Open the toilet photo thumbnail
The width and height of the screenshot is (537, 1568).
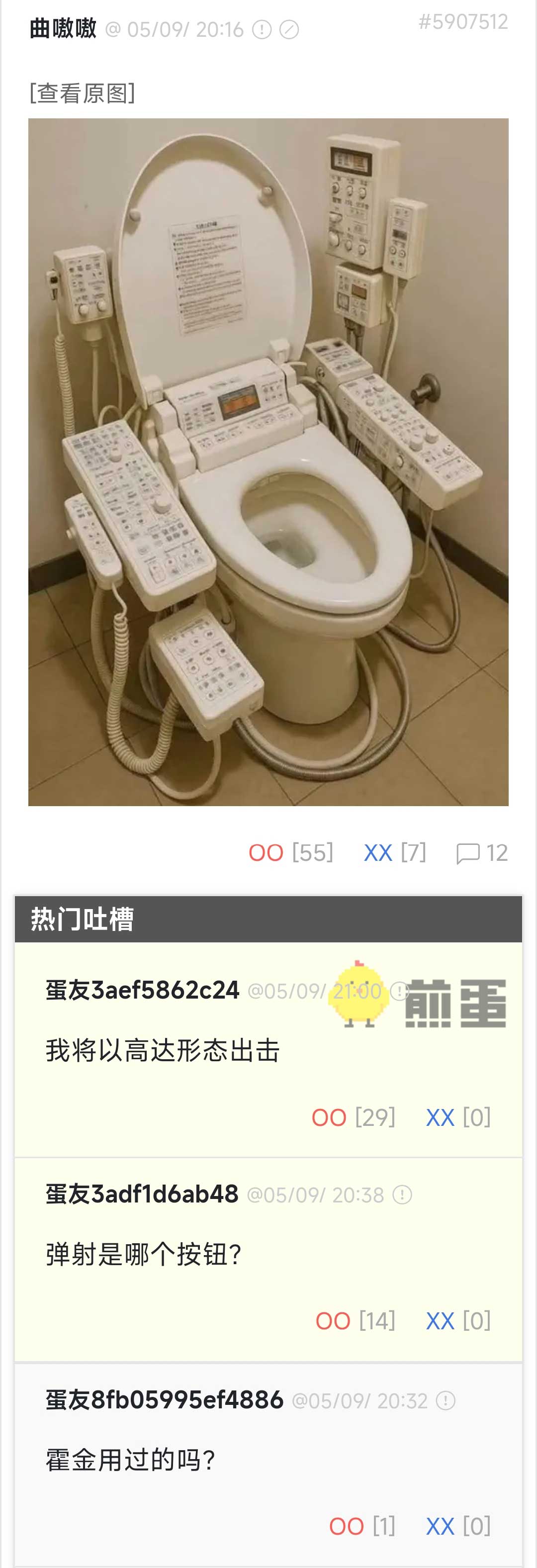tap(268, 461)
